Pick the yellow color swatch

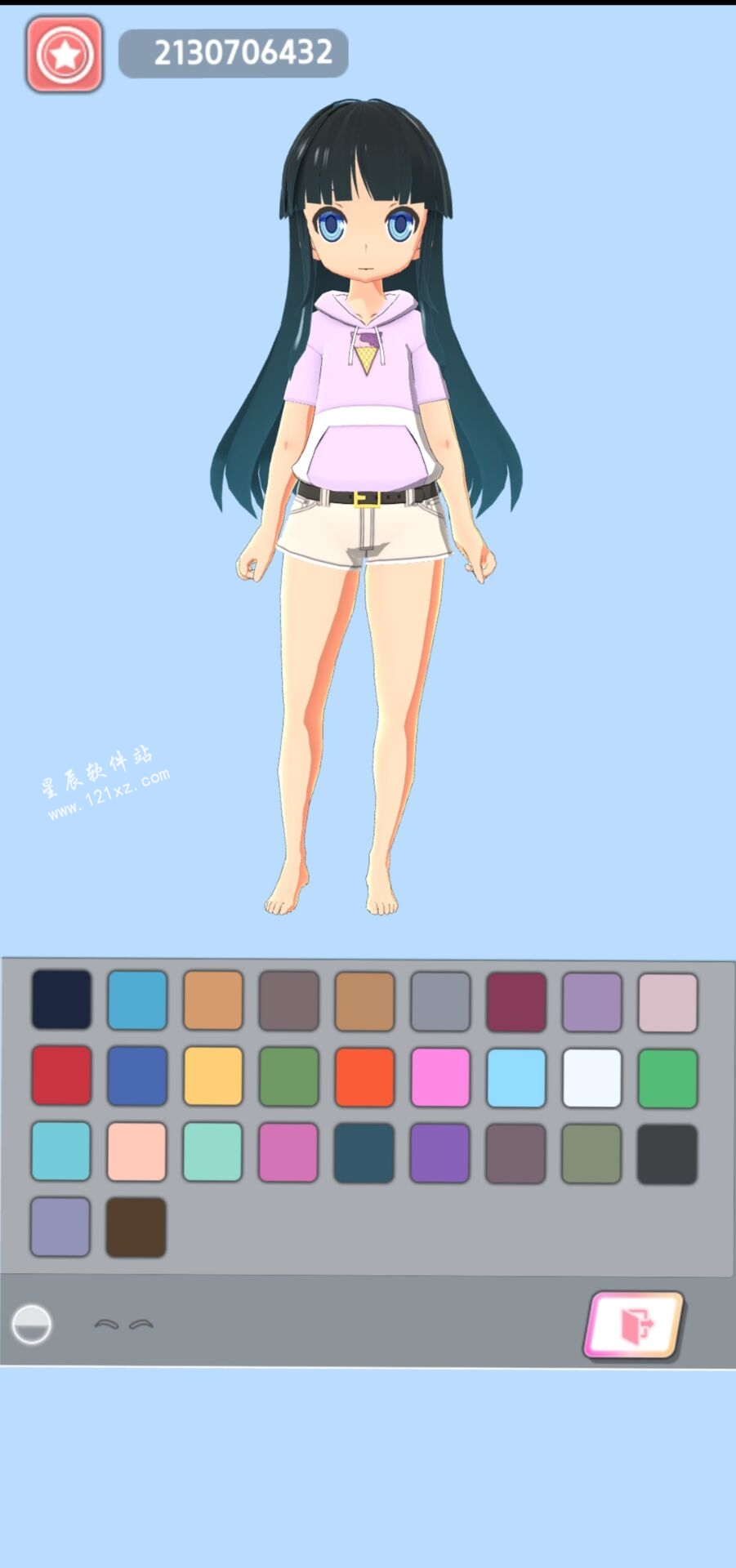click(213, 1076)
